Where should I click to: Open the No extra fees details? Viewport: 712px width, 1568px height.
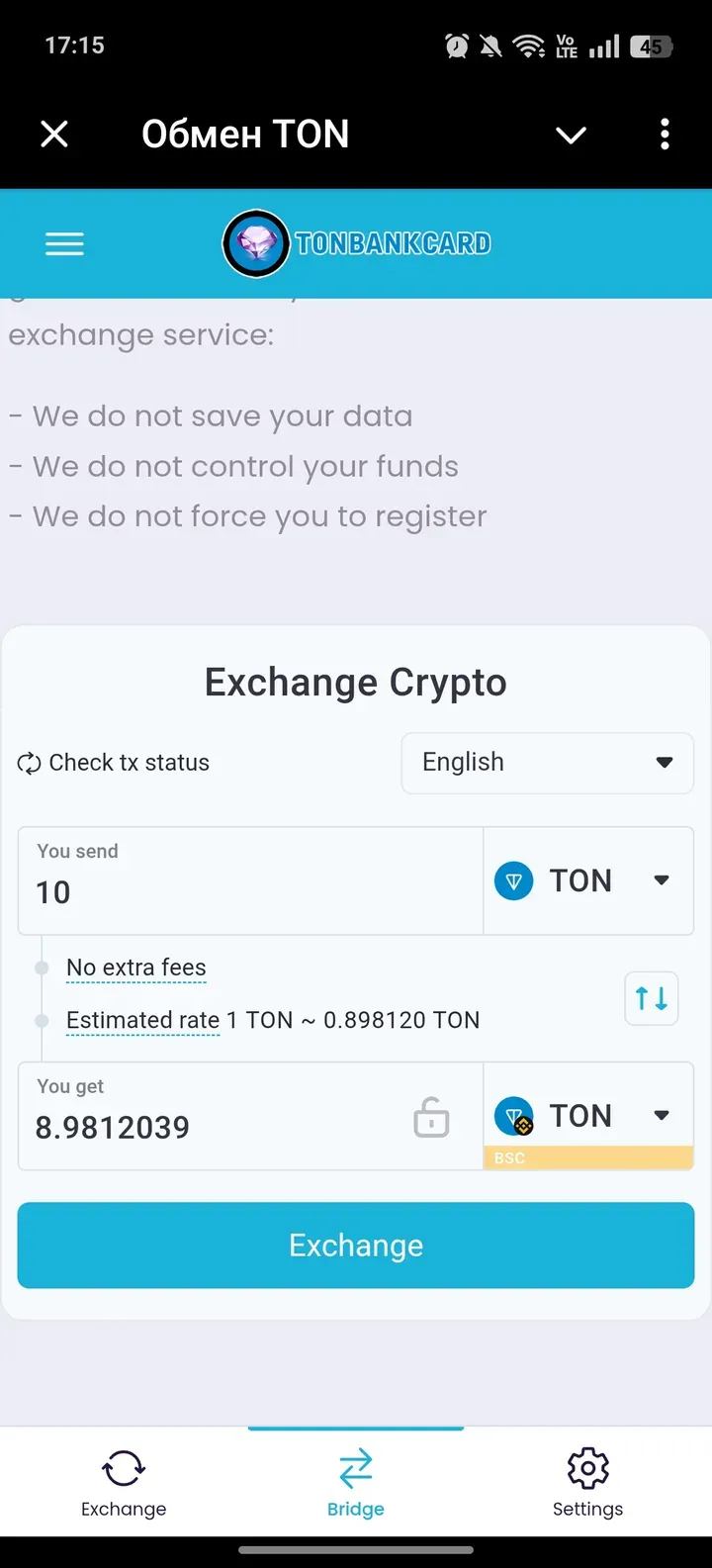(x=135, y=968)
